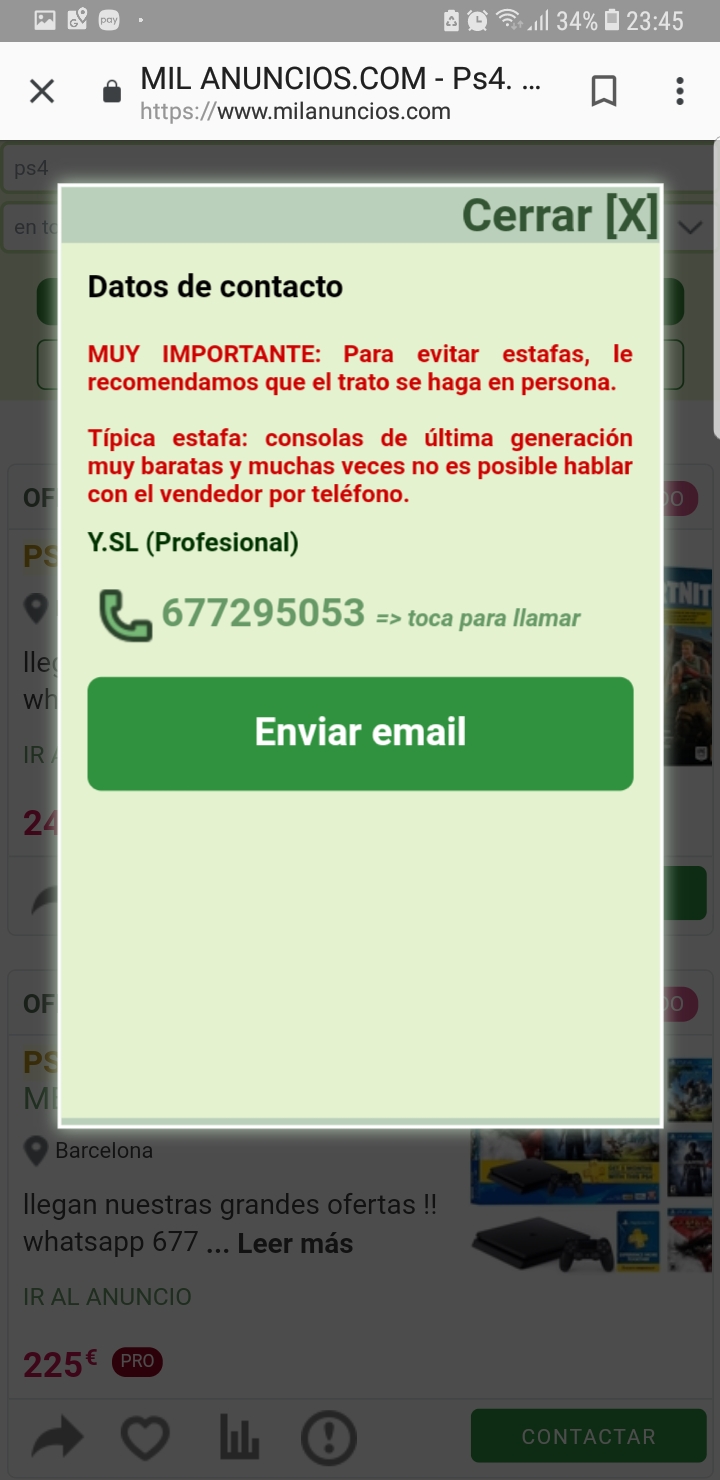The width and height of the screenshot is (720, 1480).
Task: Call the seller at 677295053
Action: tap(263, 613)
